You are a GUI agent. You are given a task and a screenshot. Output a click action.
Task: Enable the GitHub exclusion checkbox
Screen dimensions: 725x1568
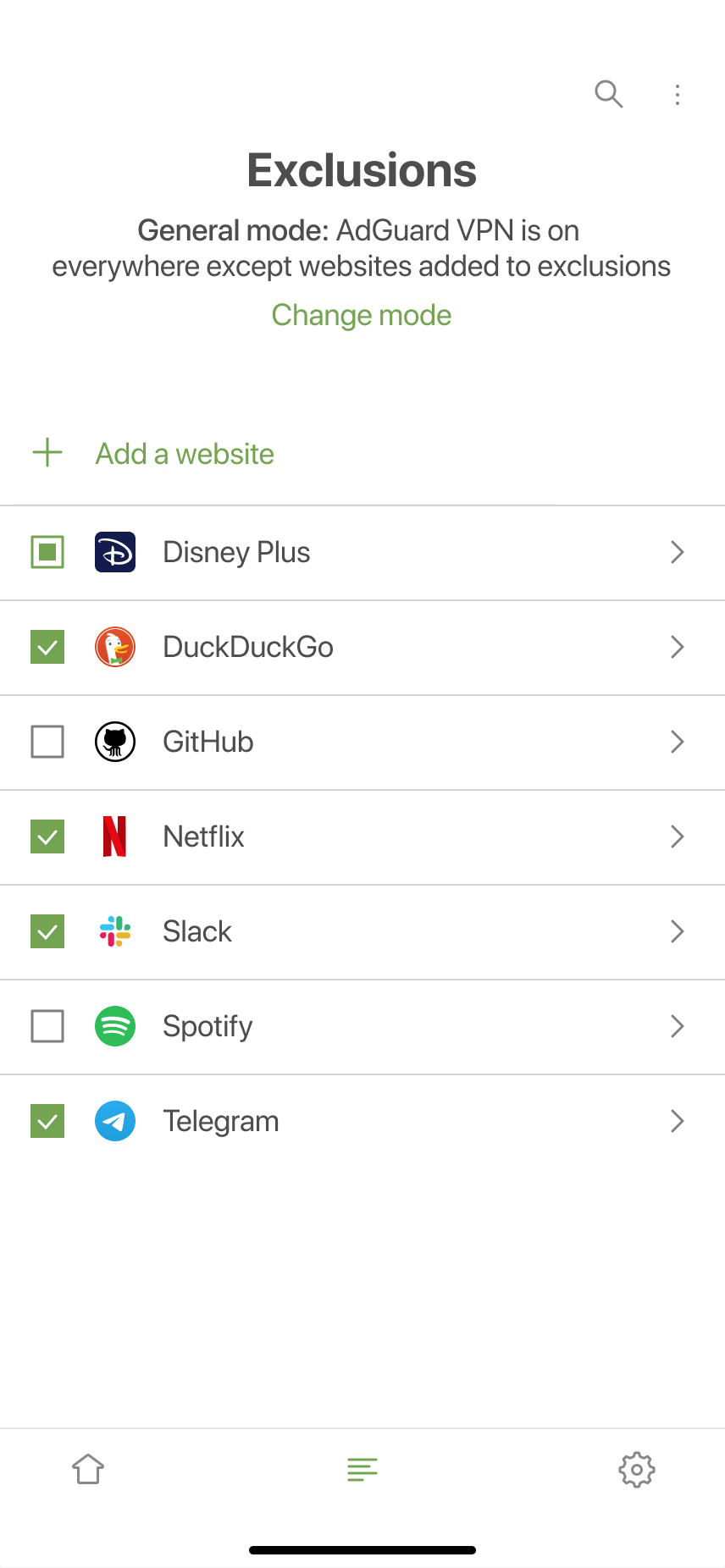(47, 742)
